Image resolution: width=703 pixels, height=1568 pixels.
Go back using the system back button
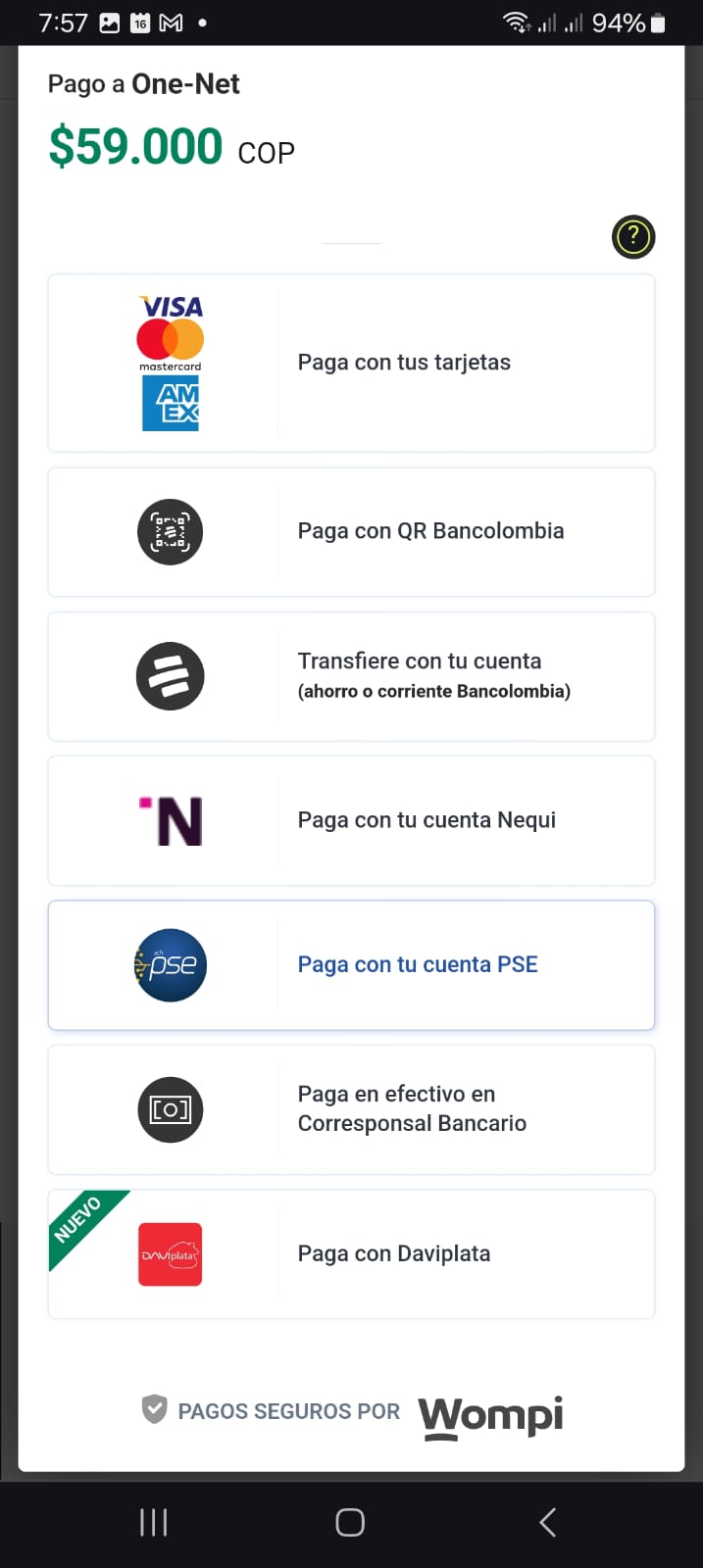pyautogui.click(x=548, y=1522)
